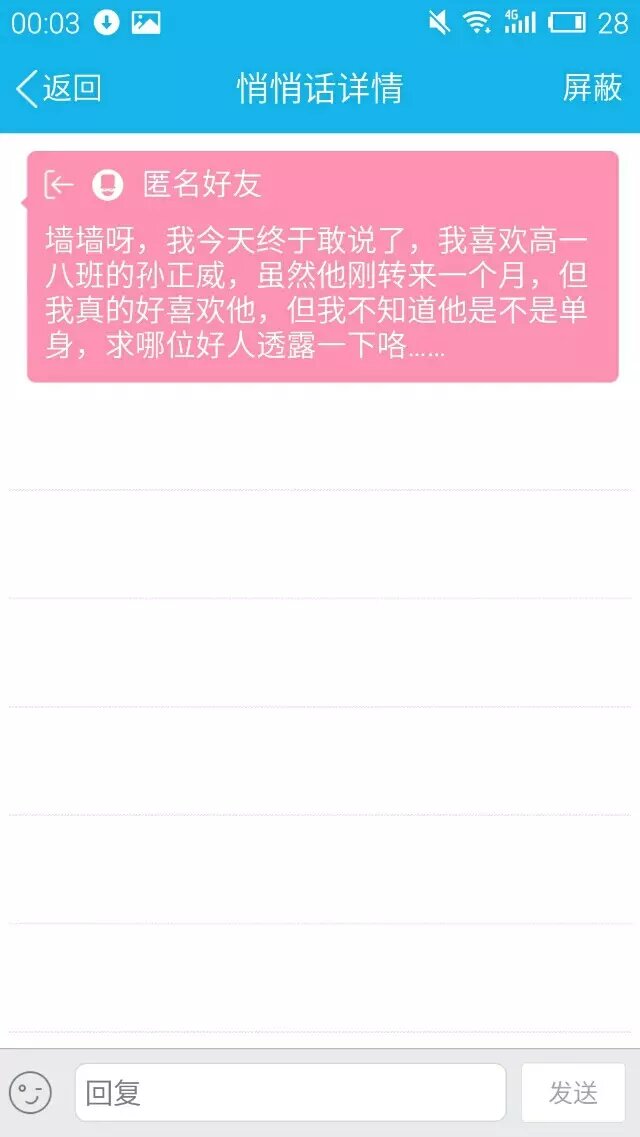This screenshot has height=1137, width=640.
Task: Open the emoji picker
Action: tap(30, 1092)
